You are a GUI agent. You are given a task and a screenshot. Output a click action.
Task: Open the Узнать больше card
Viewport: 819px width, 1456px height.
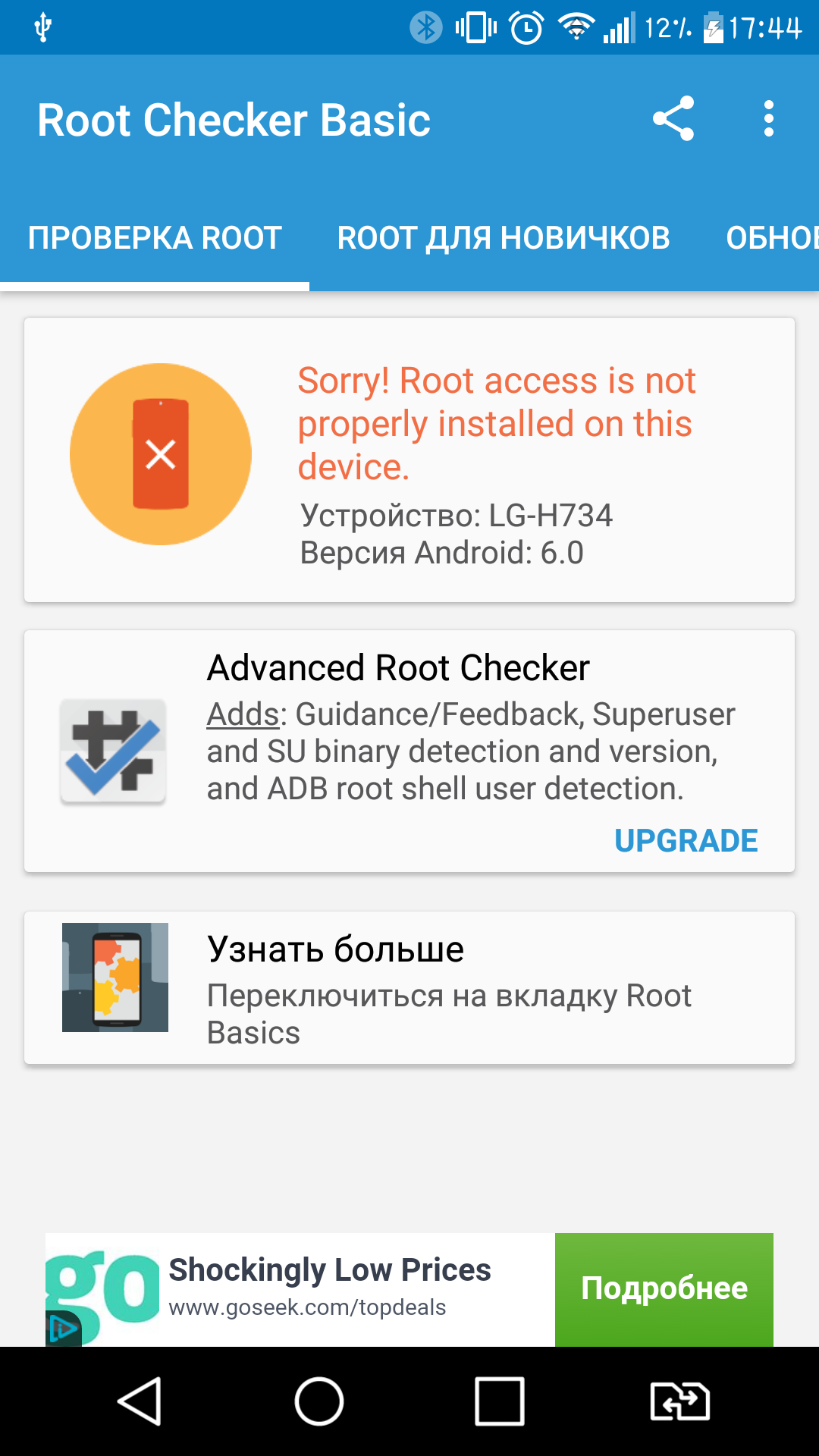coord(409,987)
